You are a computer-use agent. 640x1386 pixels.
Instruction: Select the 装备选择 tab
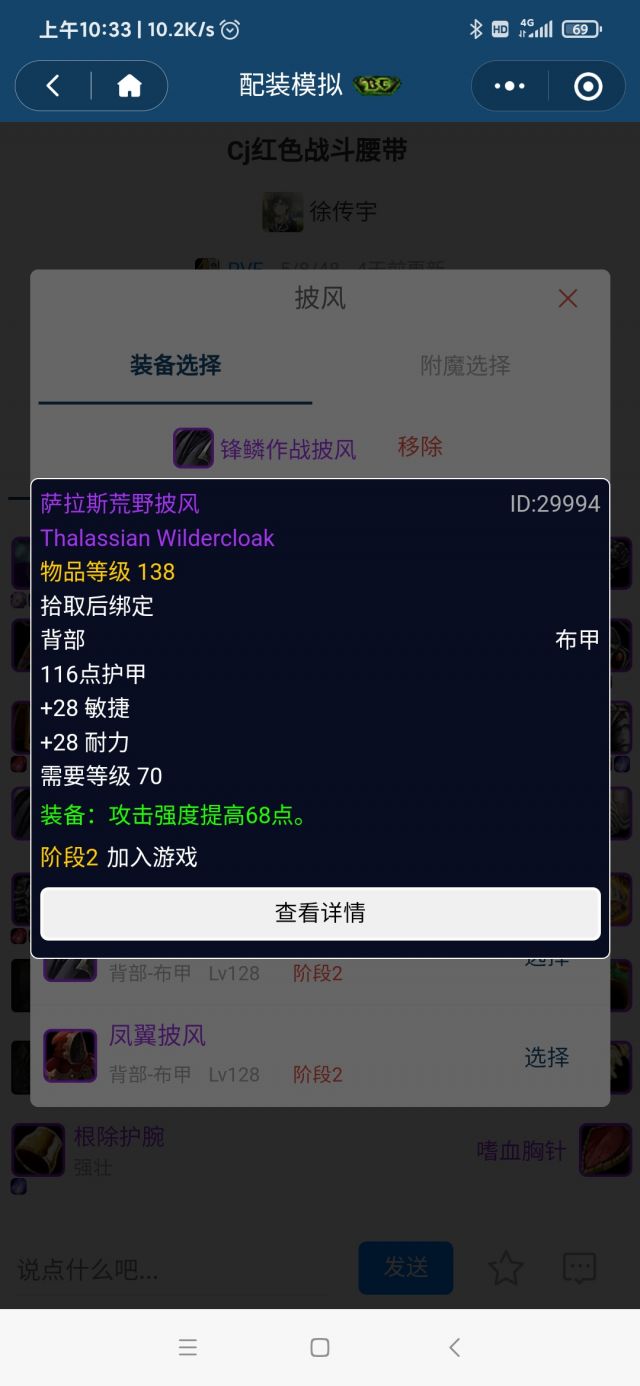pyautogui.click(x=175, y=365)
